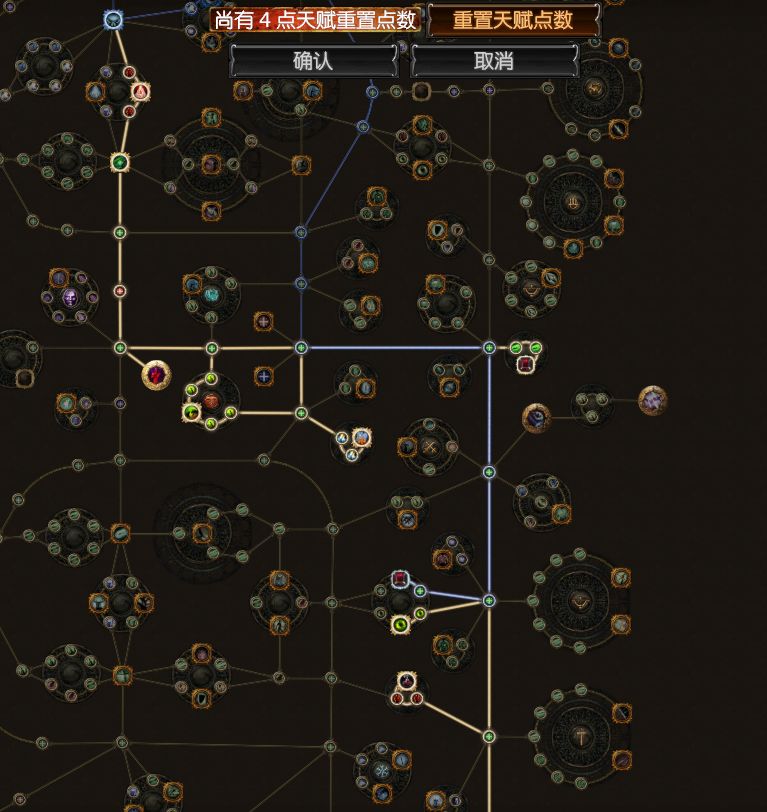767x812 pixels.
Task: Select the large red gem talent node
Action: coord(157,375)
